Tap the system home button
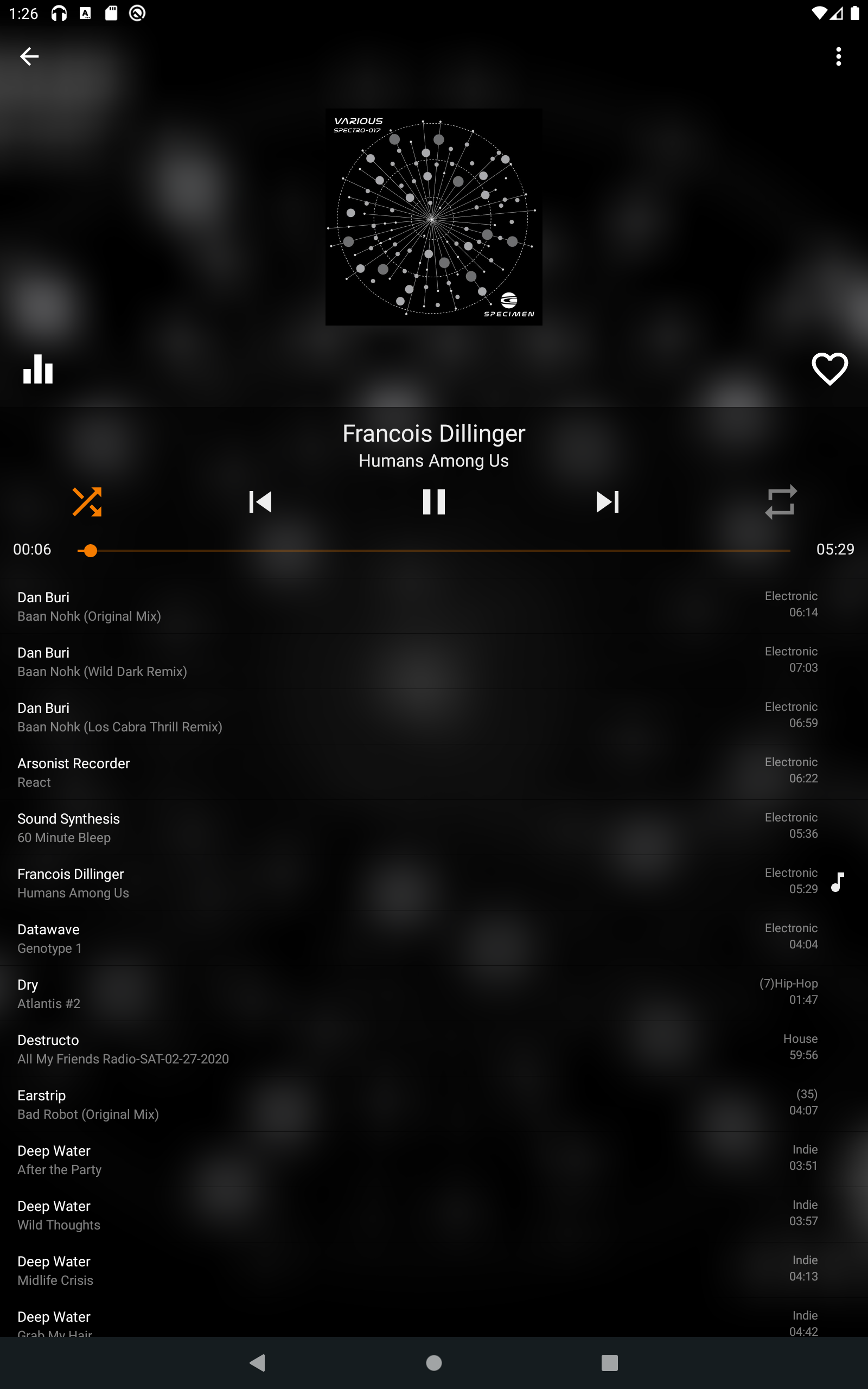The width and height of the screenshot is (868, 1389). tap(434, 1362)
